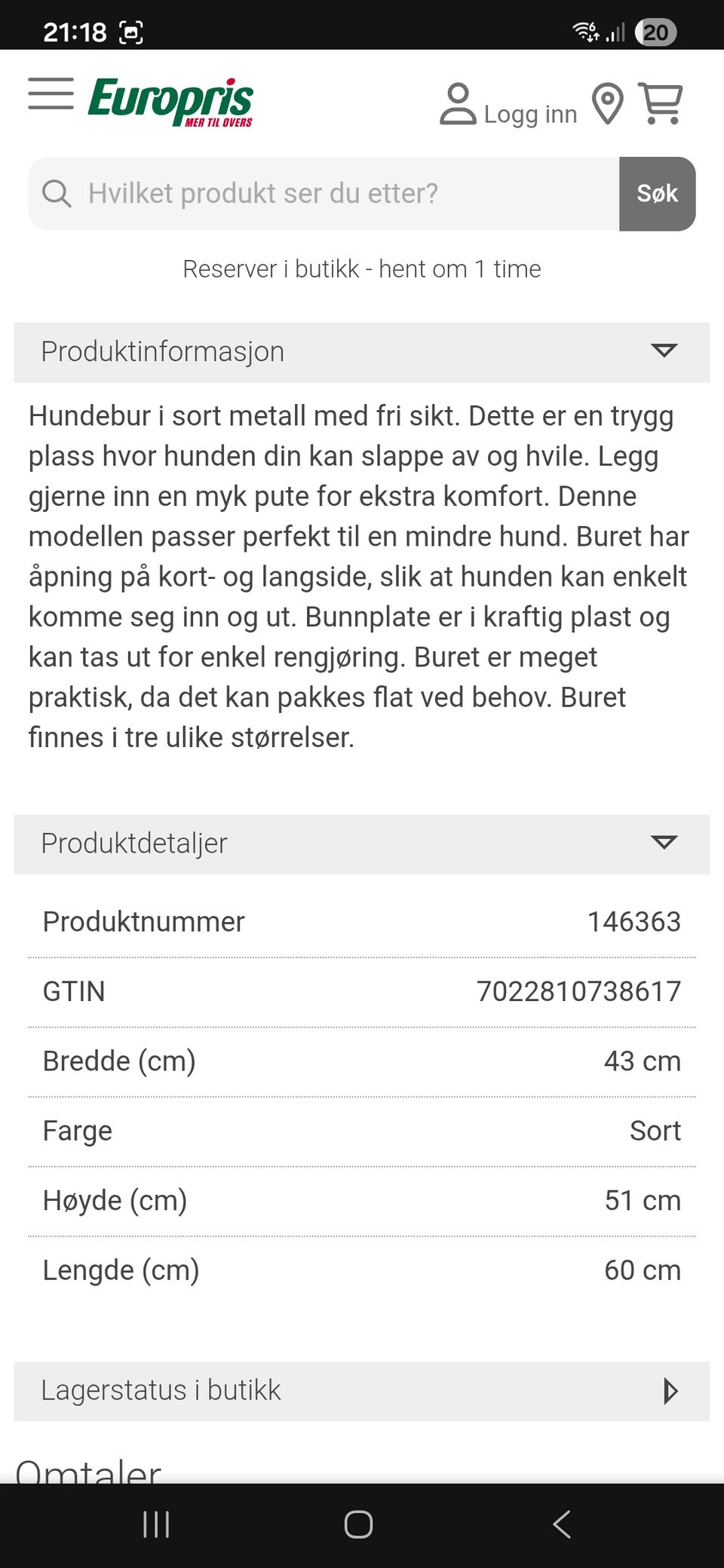Expand Lagerstatus i butikk
The image size is (724, 1568).
pyautogui.click(x=669, y=1389)
